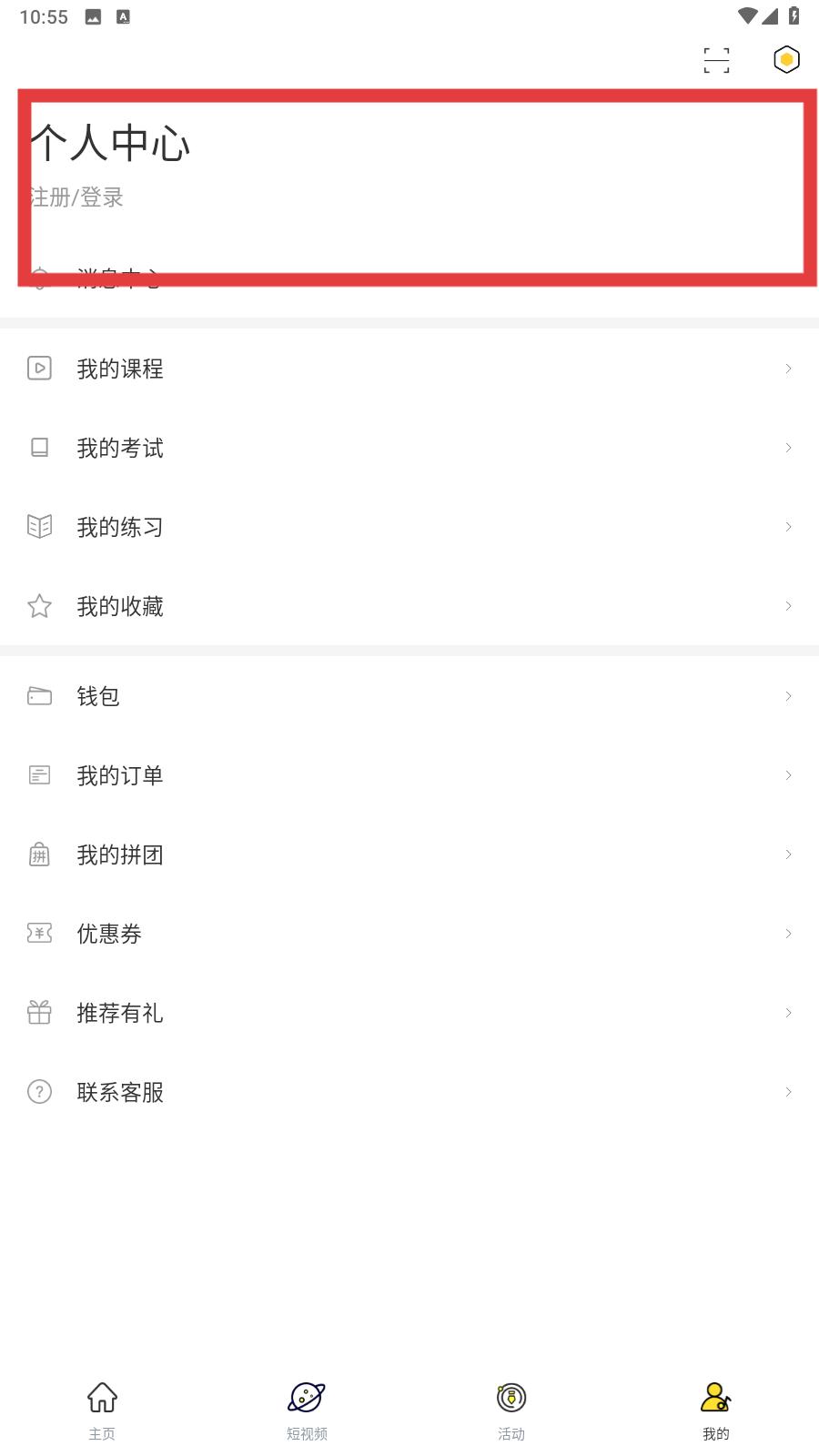Open 我的拼团
Viewport: 819px width, 1456px height.
pyautogui.click(x=409, y=854)
